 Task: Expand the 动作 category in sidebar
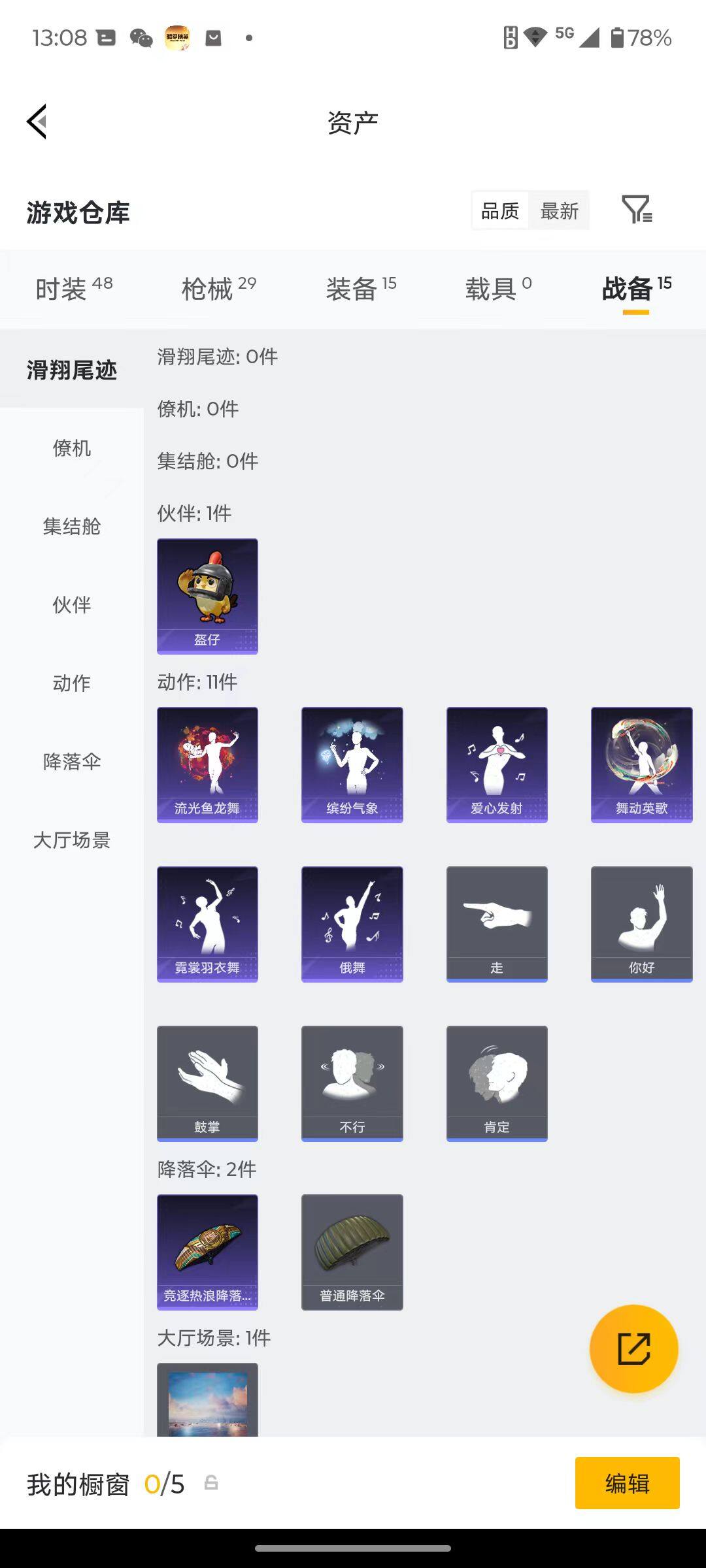tap(71, 683)
